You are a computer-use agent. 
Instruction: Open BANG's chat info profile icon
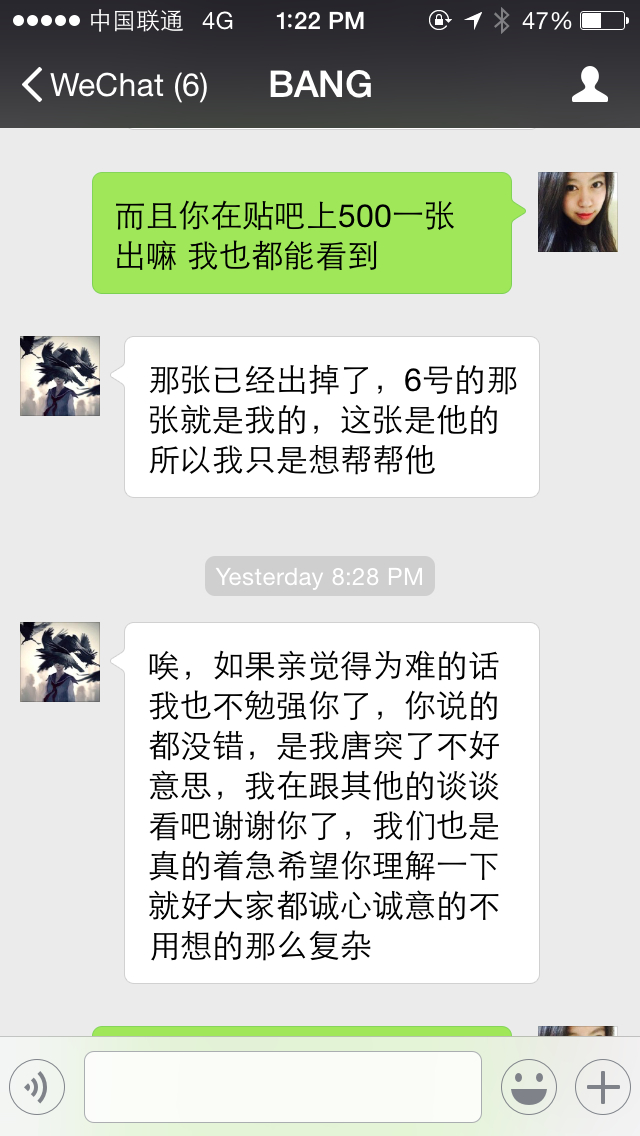[589, 85]
